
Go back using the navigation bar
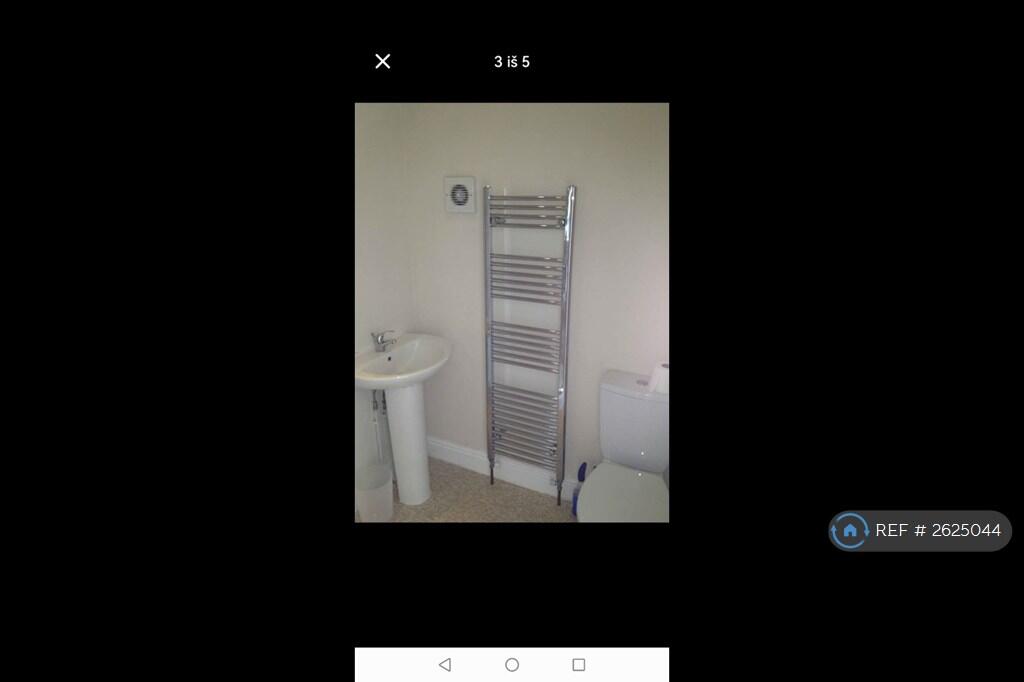pos(445,665)
